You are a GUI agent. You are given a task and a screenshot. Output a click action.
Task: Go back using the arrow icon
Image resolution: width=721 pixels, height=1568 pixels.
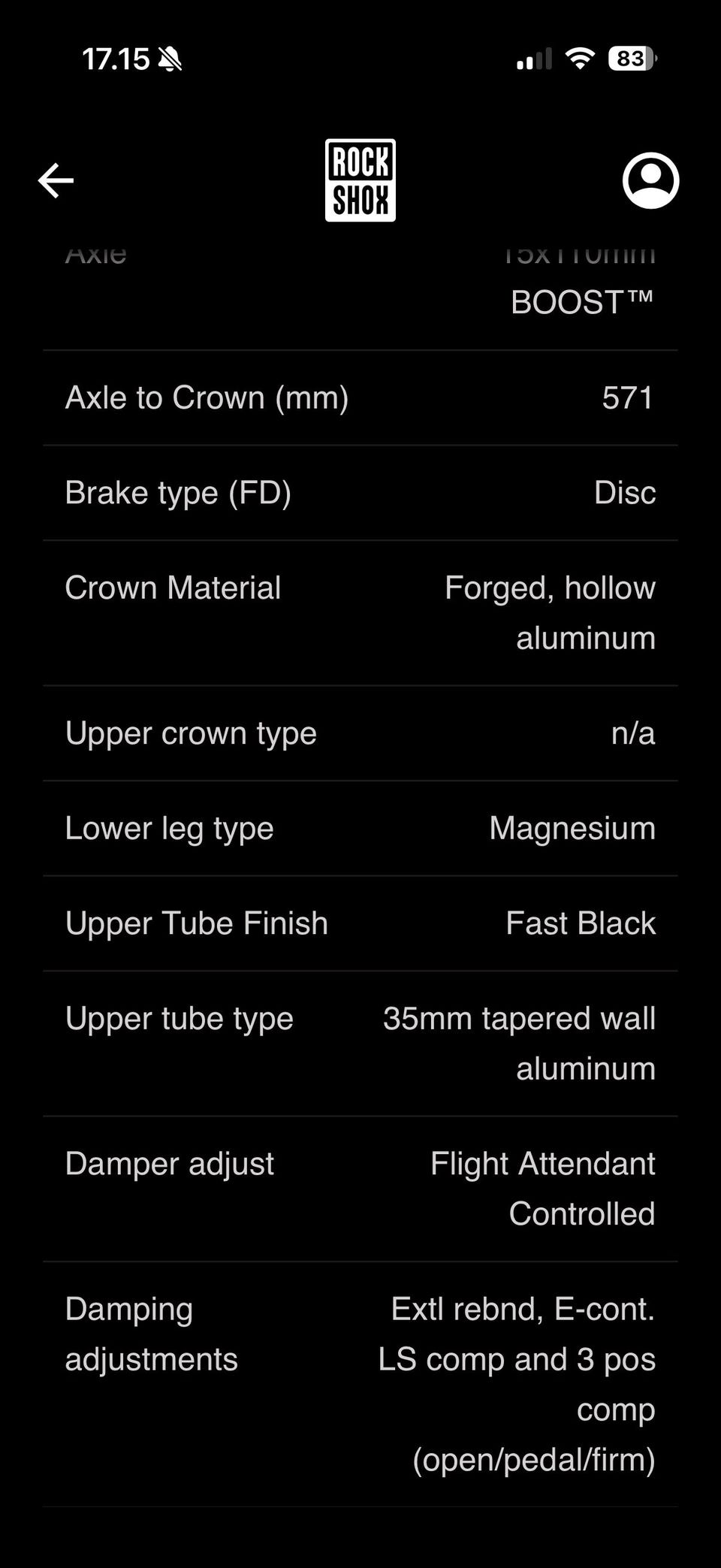(x=56, y=180)
